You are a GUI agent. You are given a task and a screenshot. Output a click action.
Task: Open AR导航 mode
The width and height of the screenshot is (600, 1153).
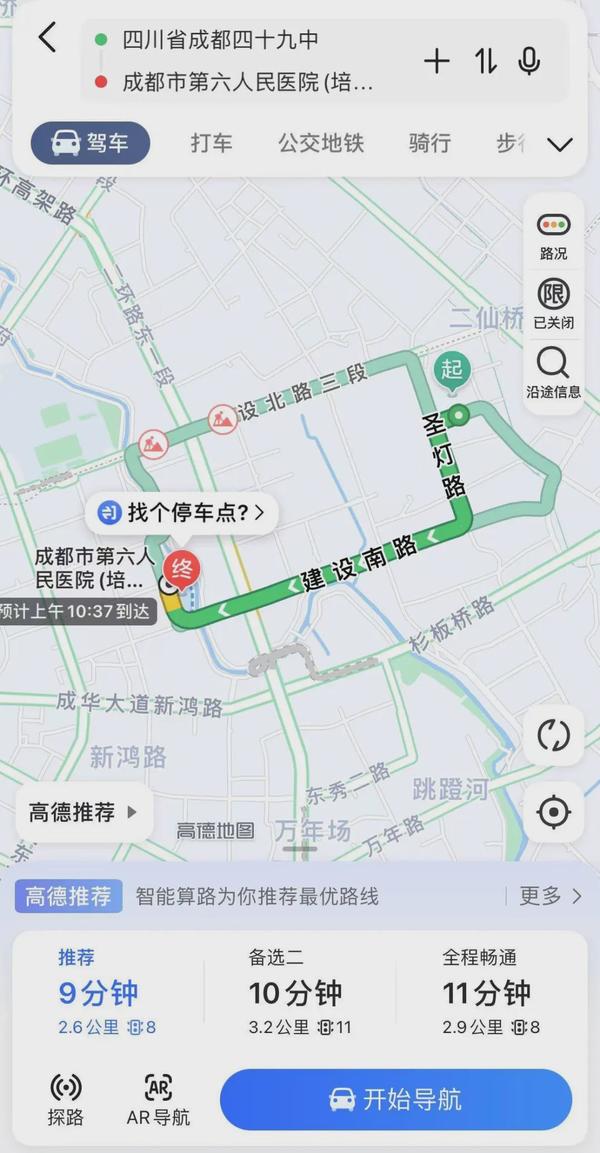pyautogui.click(x=158, y=1099)
